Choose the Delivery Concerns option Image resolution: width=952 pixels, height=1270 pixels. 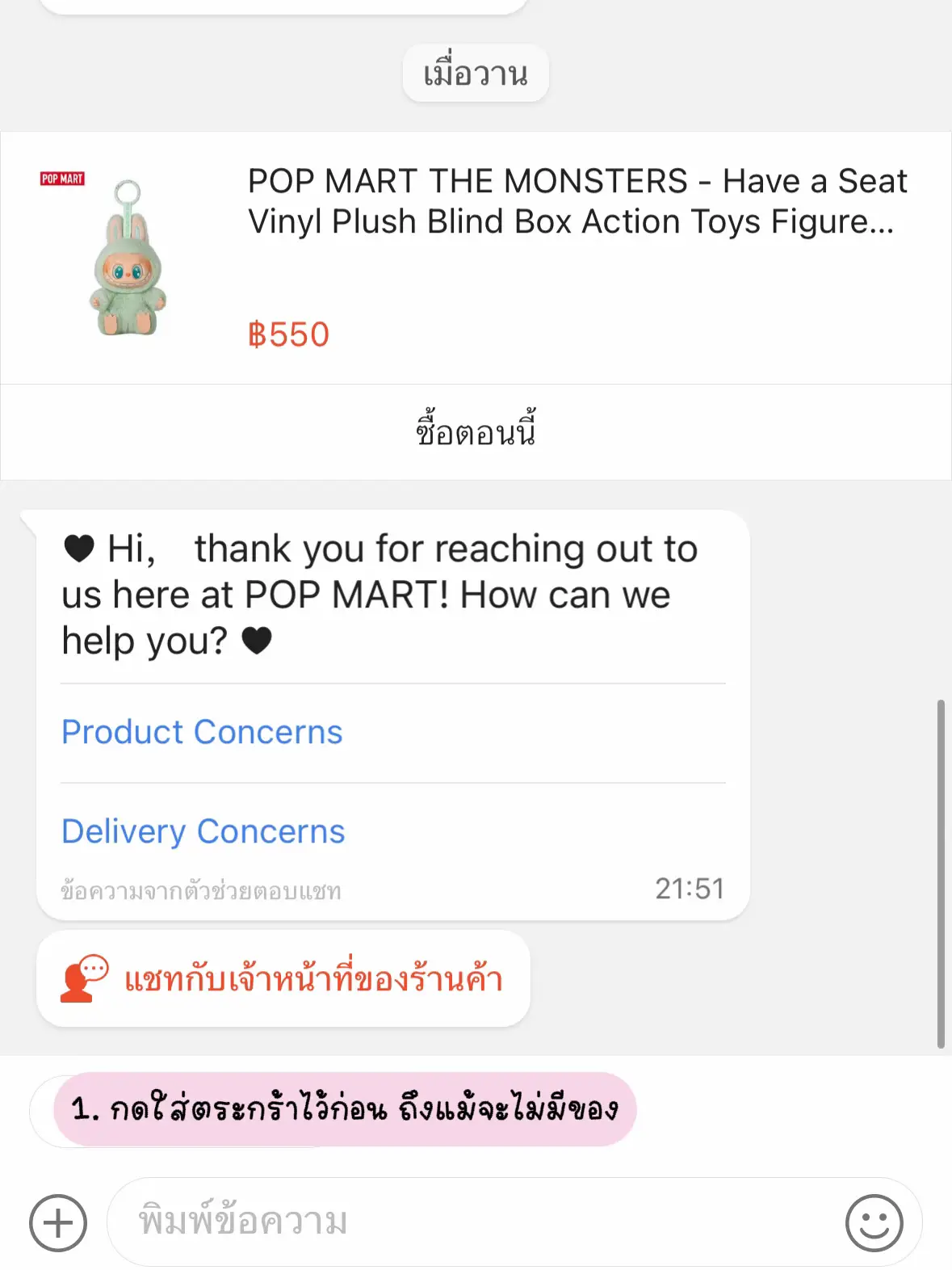click(x=203, y=831)
